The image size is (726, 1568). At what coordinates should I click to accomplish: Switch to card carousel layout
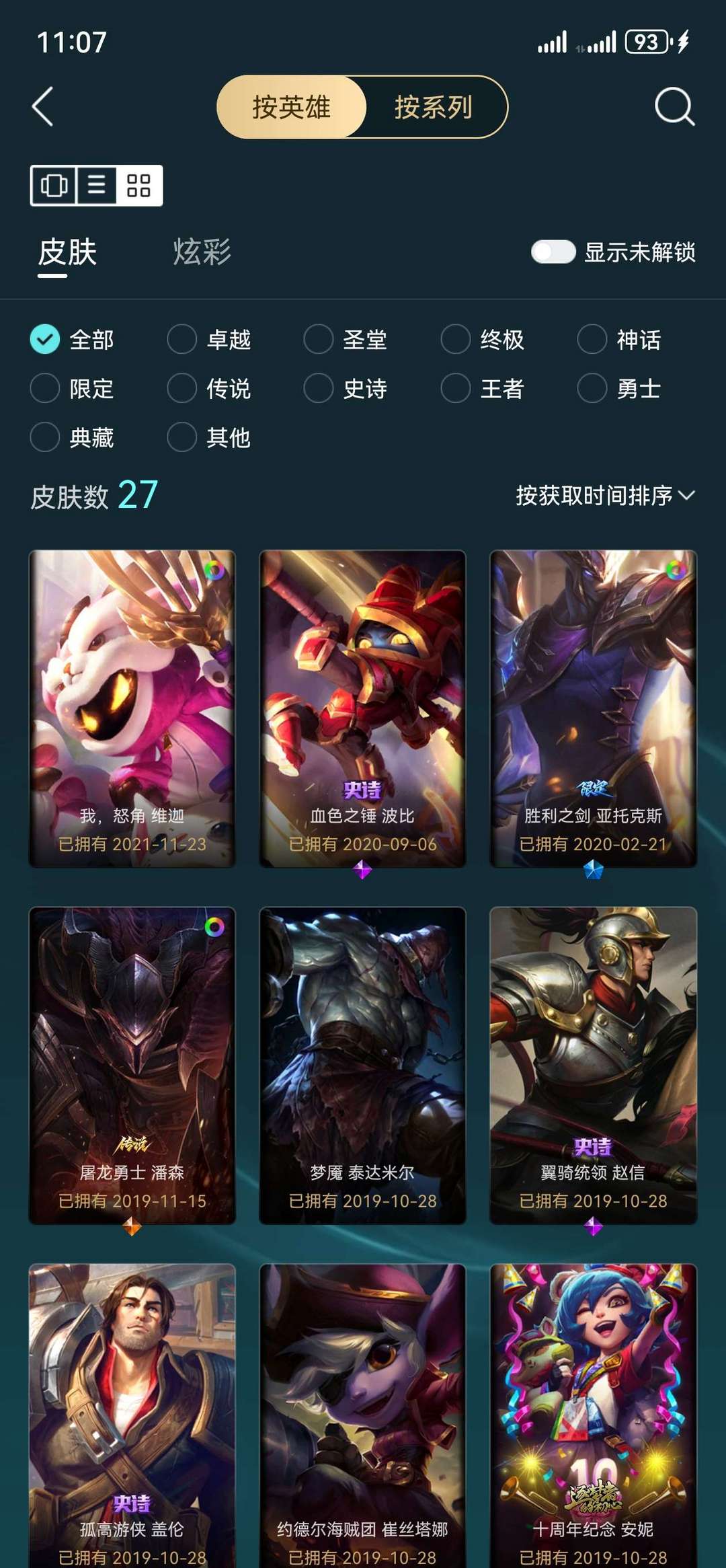click(x=54, y=185)
